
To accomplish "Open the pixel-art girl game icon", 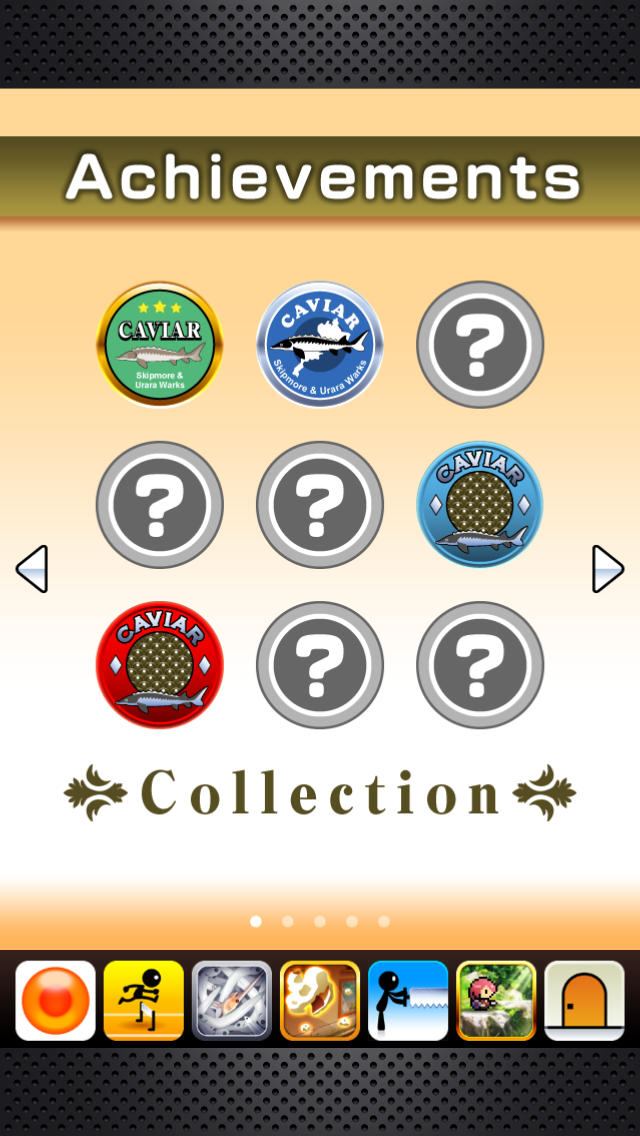I will [x=496, y=1001].
